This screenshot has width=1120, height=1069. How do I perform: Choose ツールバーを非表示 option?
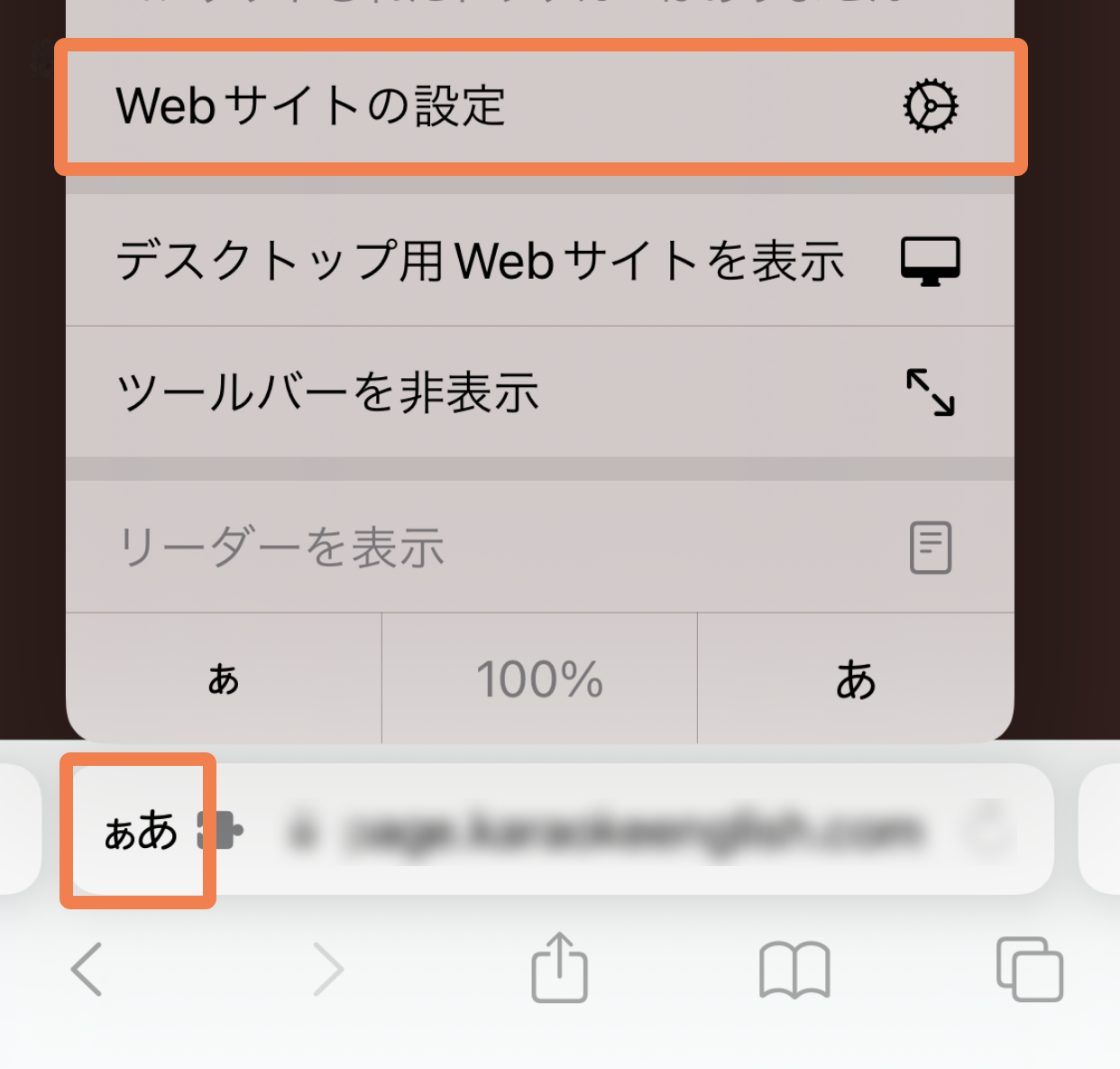540,392
